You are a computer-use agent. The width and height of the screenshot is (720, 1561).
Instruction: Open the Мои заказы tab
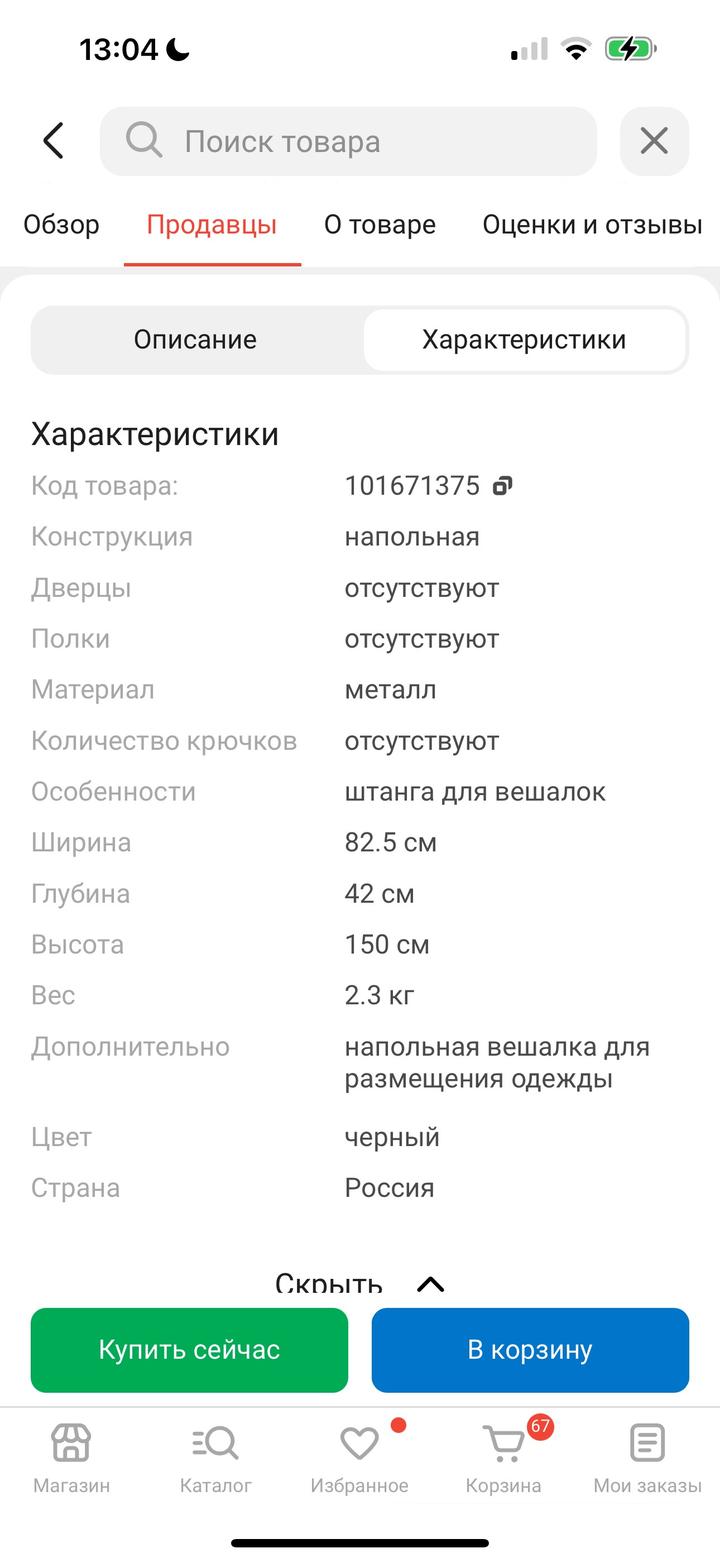pos(647,1458)
